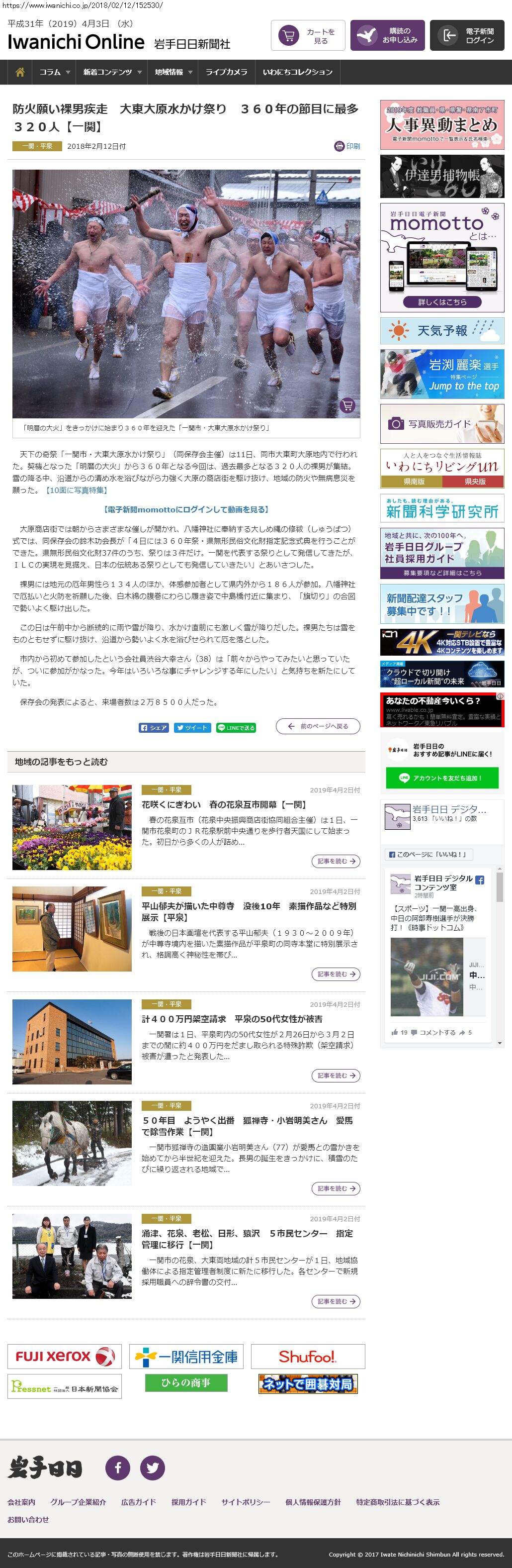The image size is (512, 1568).
Task: Log in via 電子新聞ログイン
Action: point(466,36)
